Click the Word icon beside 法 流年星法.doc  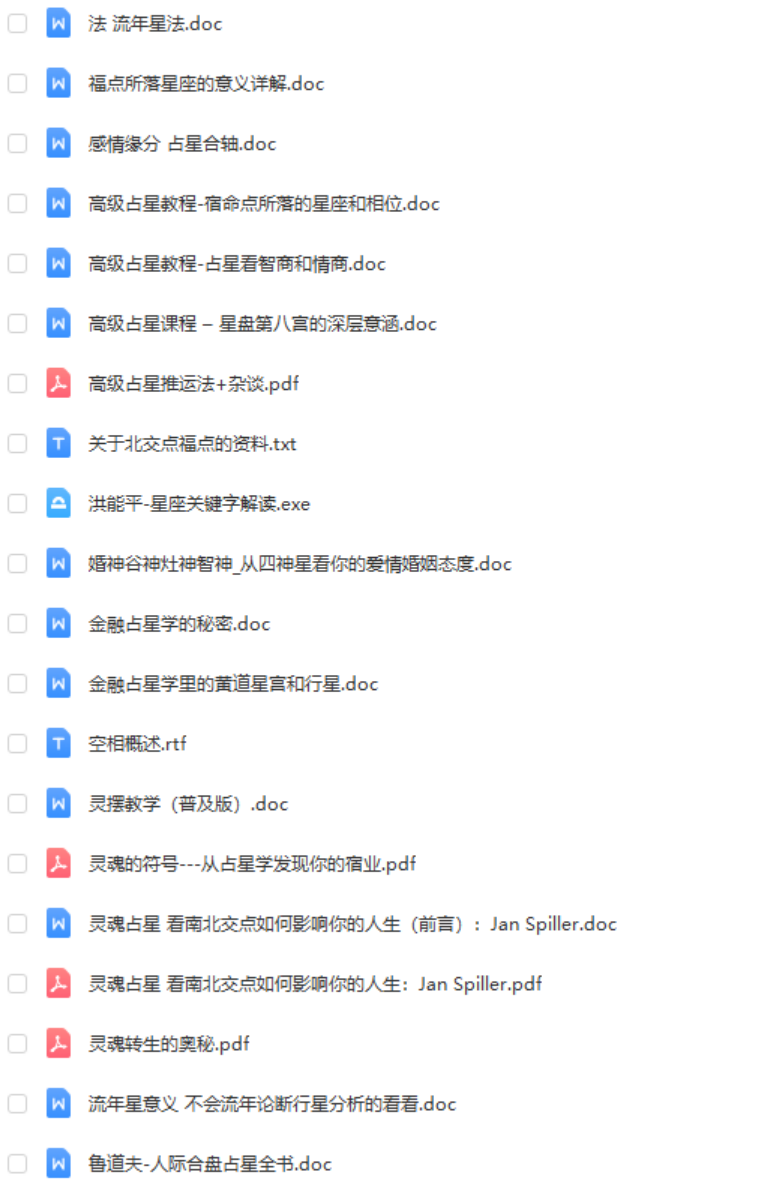(x=57, y=23)
